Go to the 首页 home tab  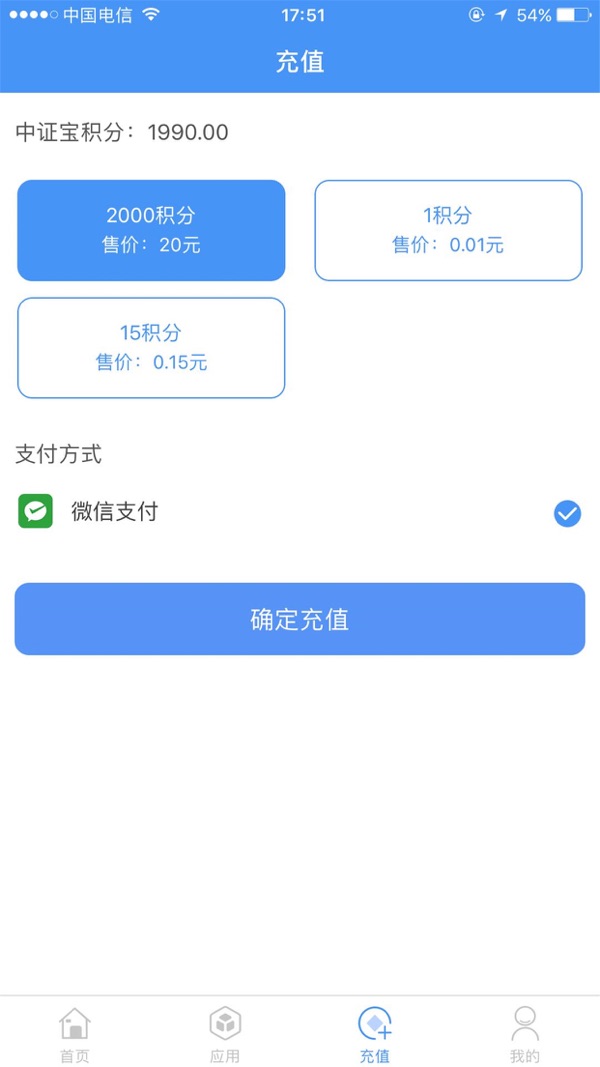[75, 1033]
